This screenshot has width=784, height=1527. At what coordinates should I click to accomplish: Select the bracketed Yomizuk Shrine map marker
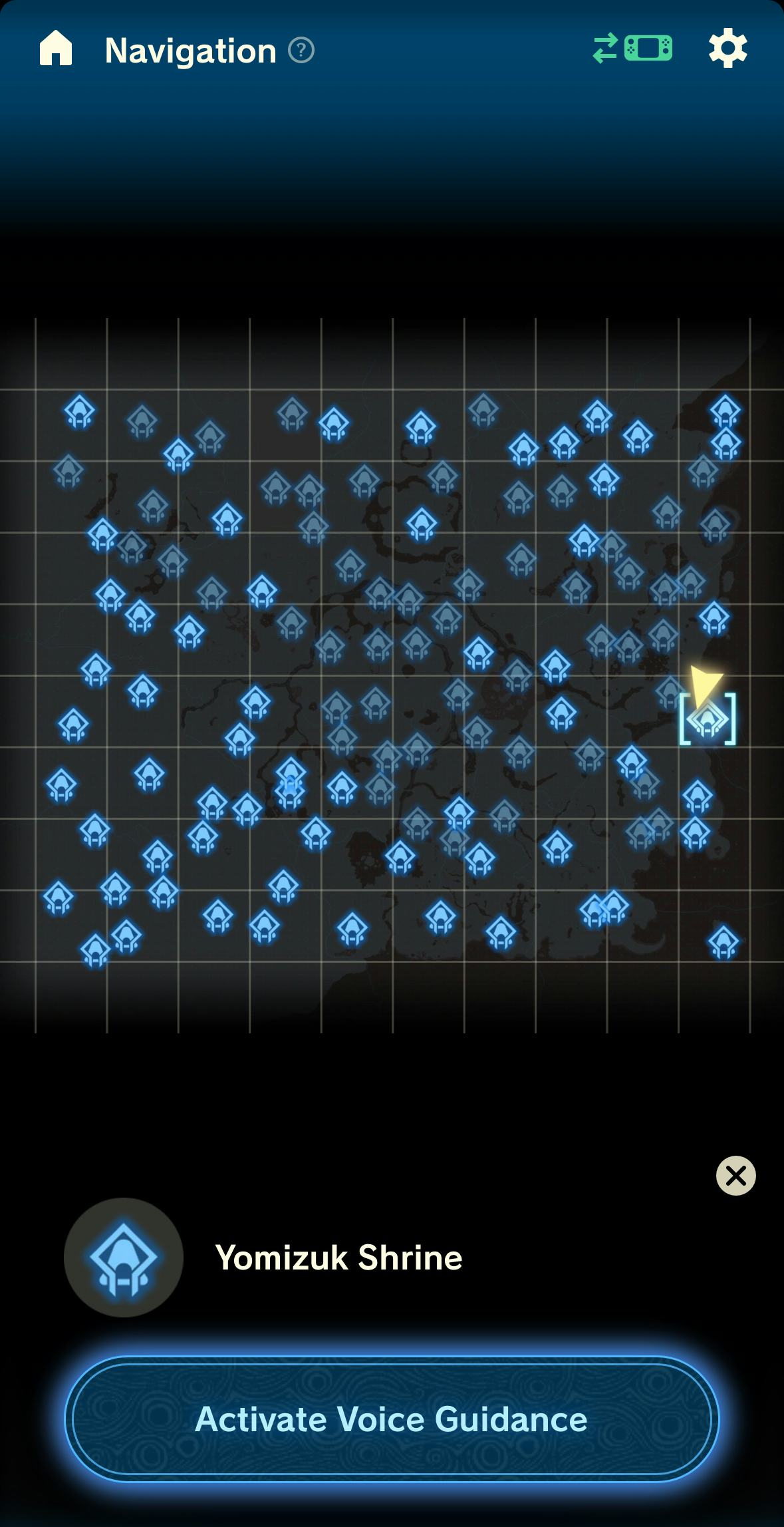[707, 720]
